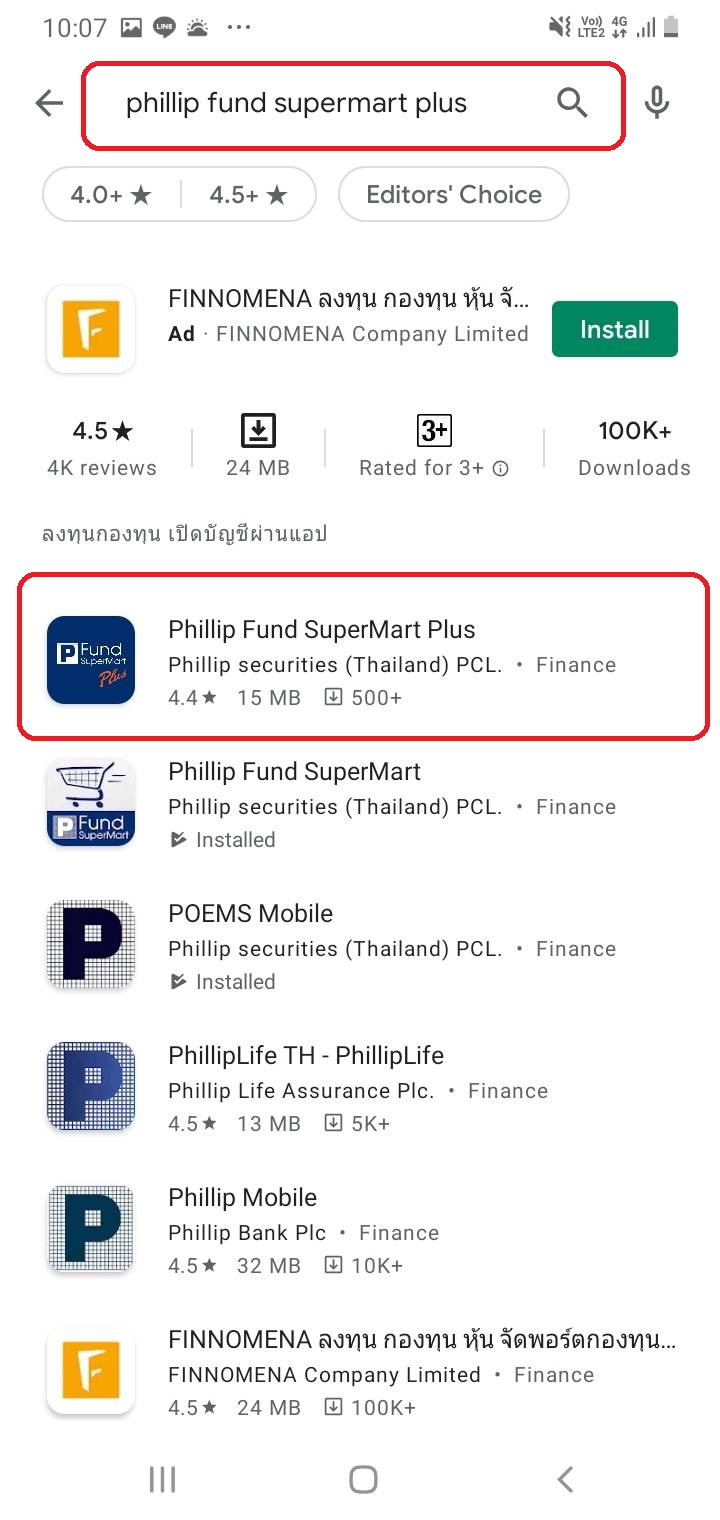Open Phillip Fund SuperMart Plus result
This screenshot has height=1520, width=720.
[363, 657]
